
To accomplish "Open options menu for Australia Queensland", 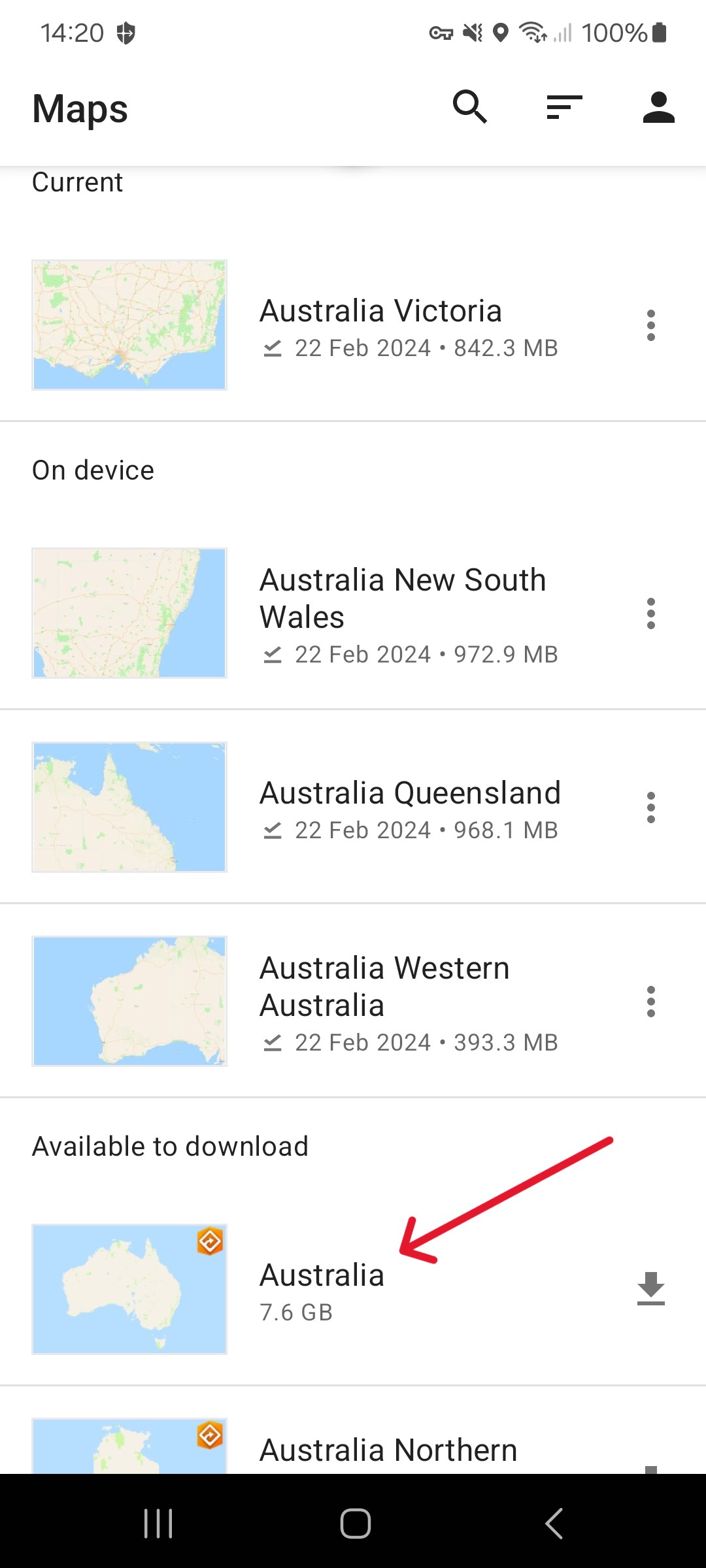I will pos(651,808).
